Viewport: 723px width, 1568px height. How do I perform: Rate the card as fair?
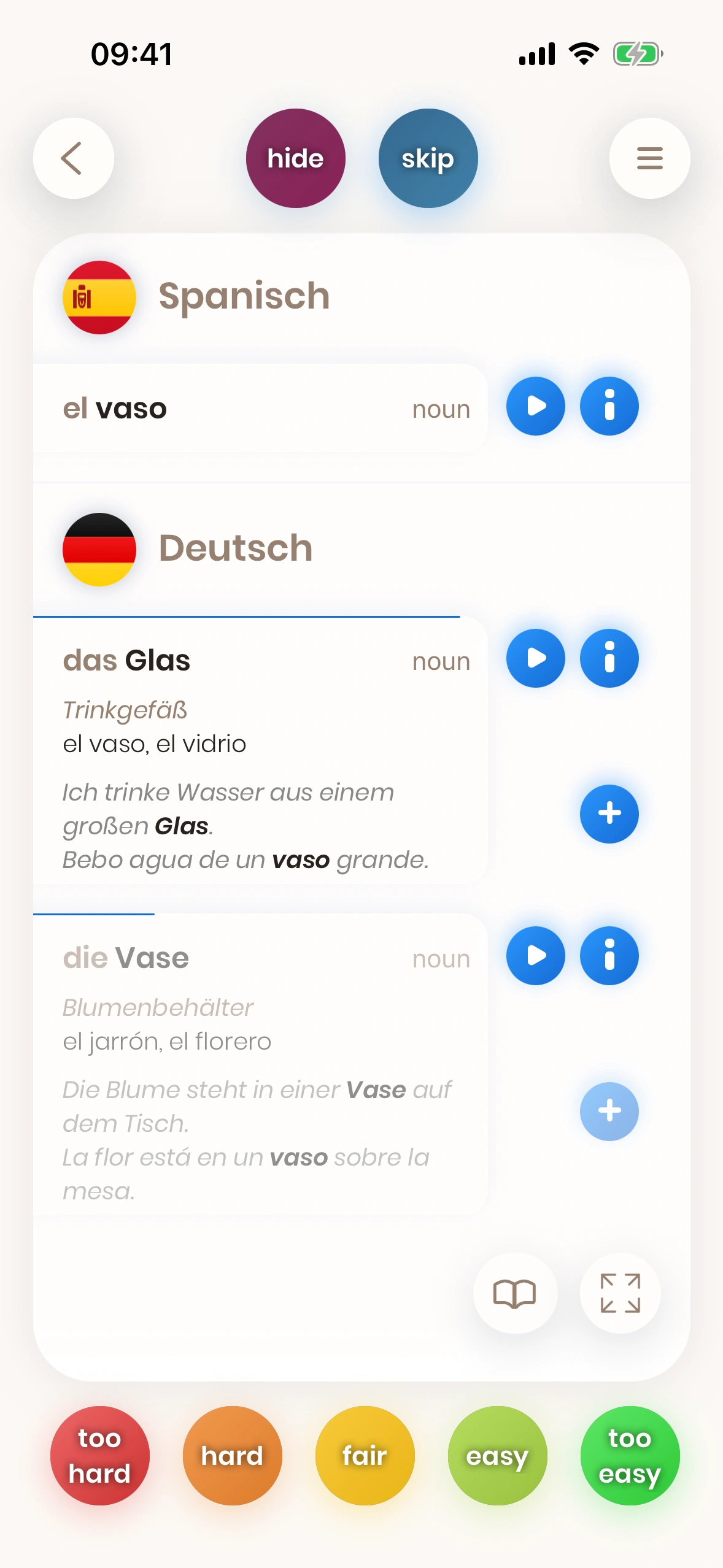click(x=365, y=1455)
